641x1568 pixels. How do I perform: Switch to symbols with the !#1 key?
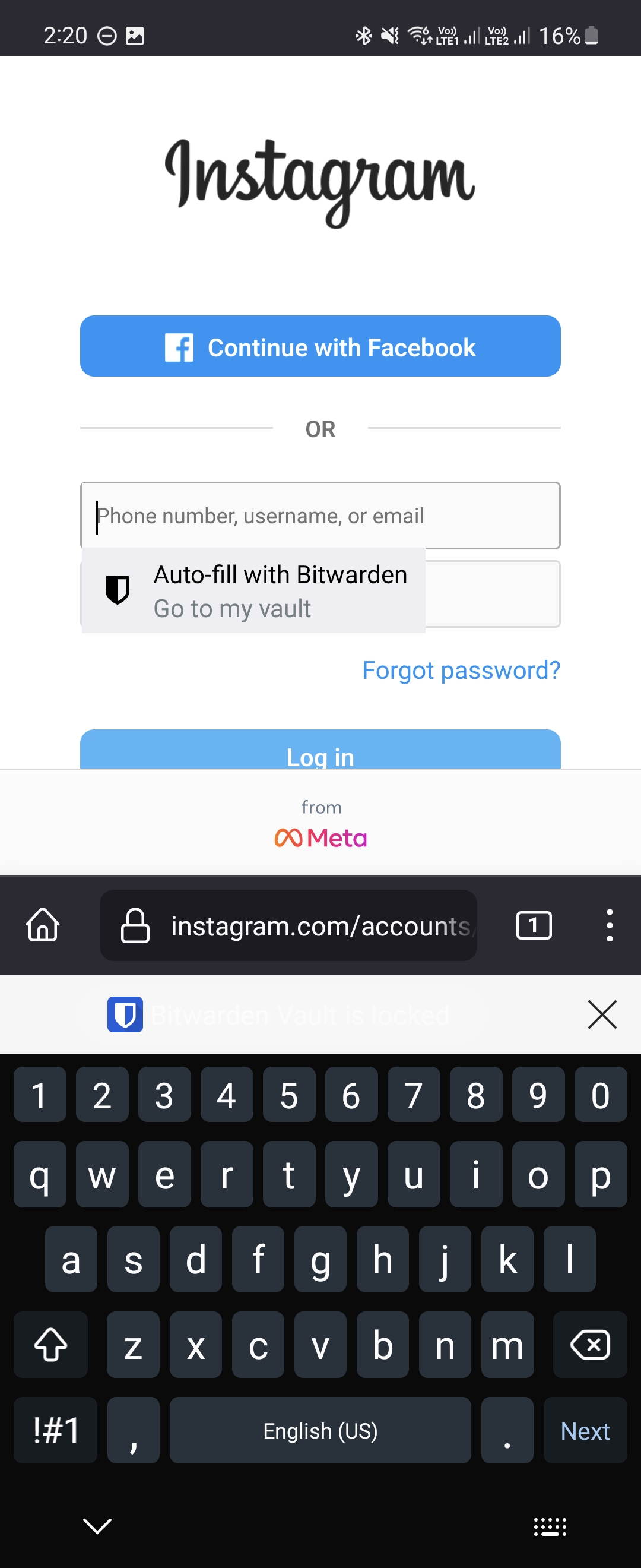click(x=55, y=1430)
